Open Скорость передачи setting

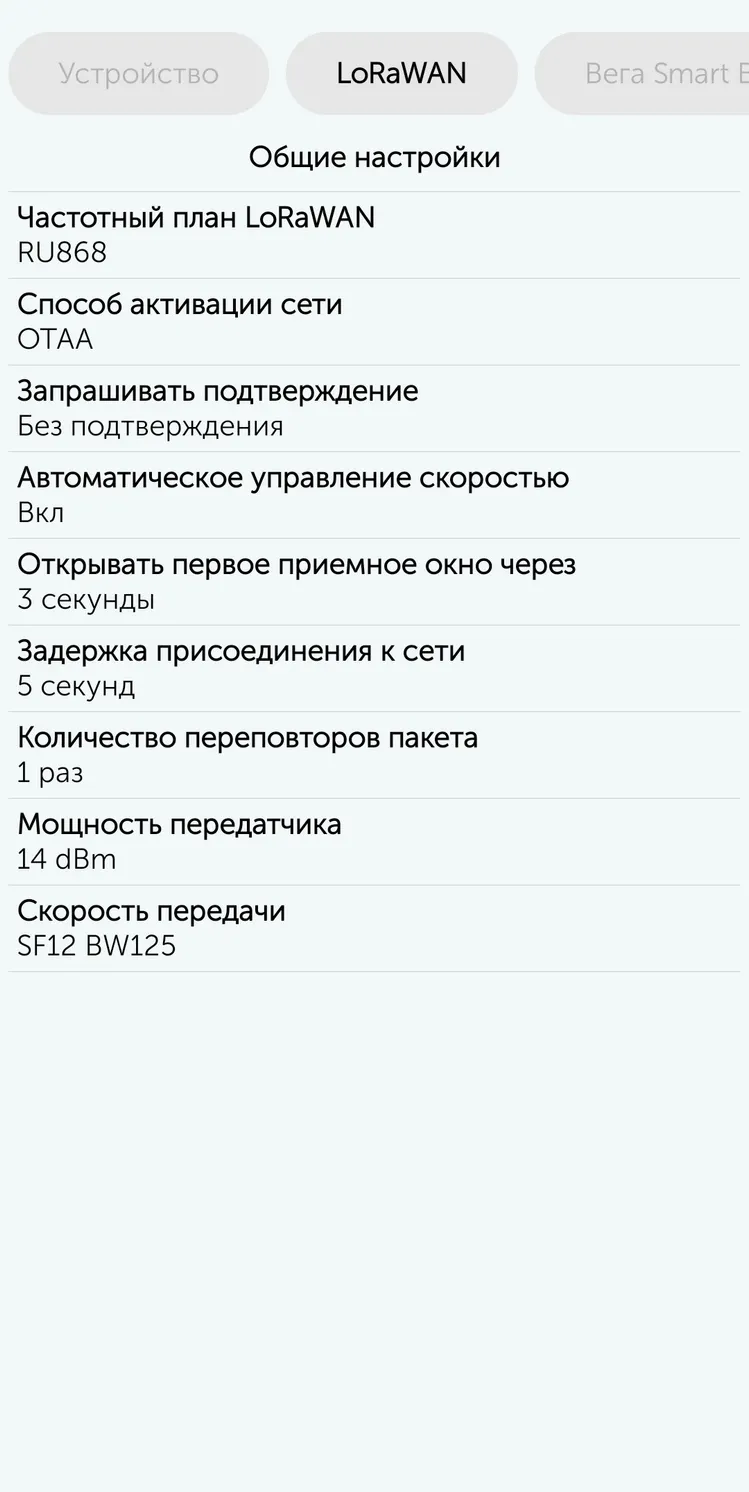pyautogui.click(x=374, y=928)
